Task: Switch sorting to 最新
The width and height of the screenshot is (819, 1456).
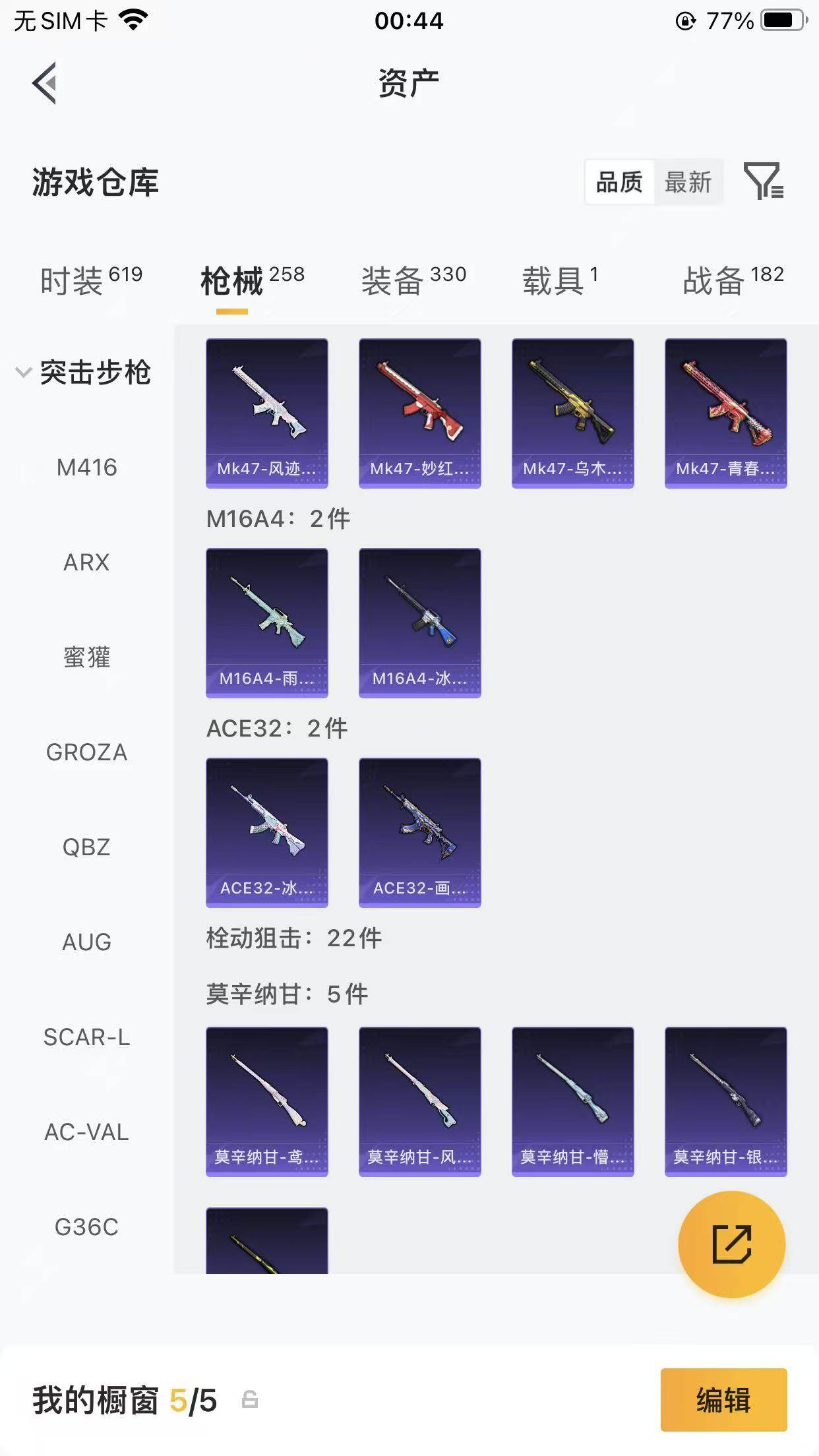Action: point(688,183)
